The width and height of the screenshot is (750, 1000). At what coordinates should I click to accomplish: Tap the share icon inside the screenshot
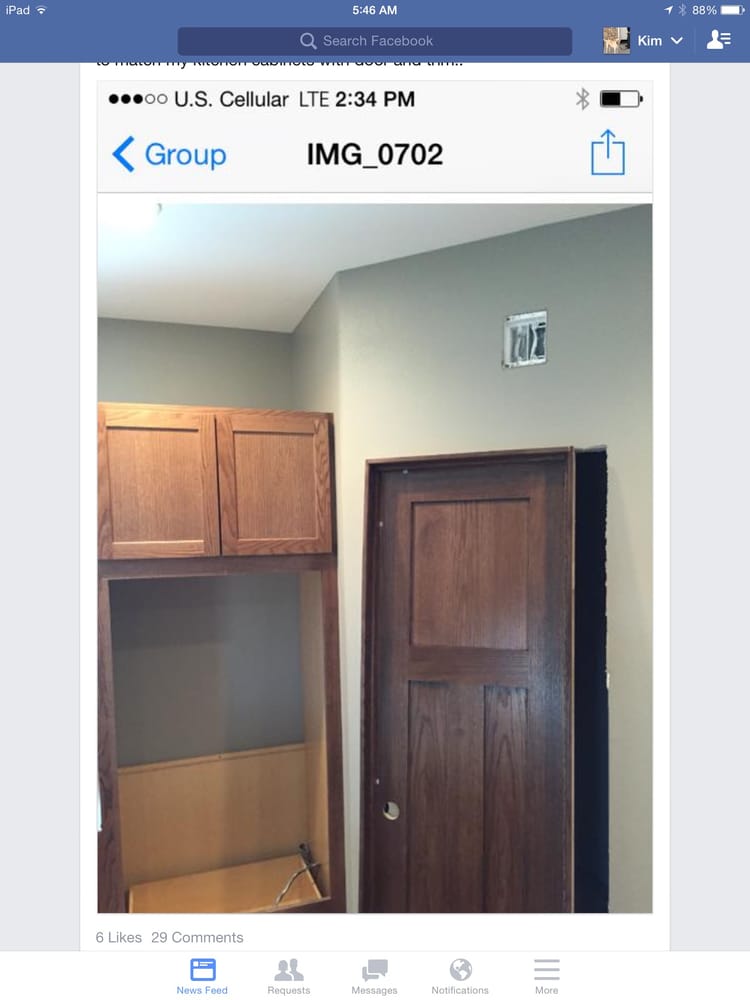pyautogui.click(x=608, y=152)
